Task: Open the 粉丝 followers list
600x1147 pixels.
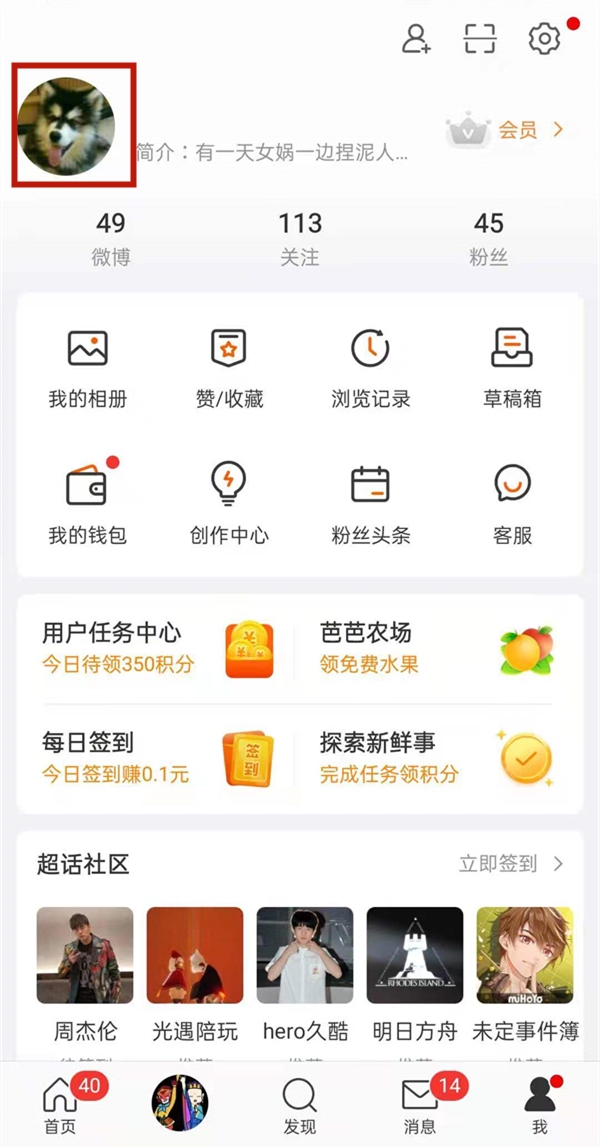Action: [x=488, y=238]
